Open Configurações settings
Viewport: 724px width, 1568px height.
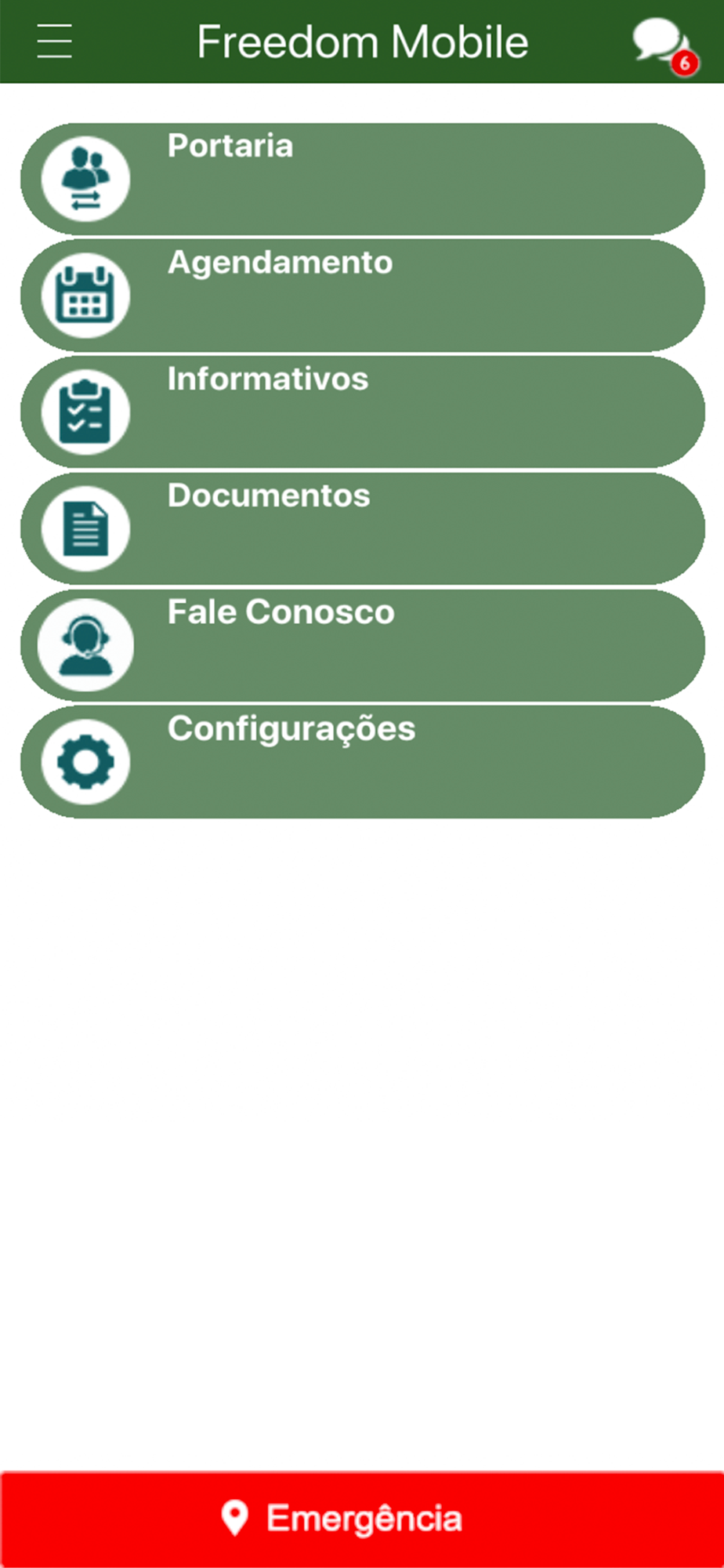[362, 762]
